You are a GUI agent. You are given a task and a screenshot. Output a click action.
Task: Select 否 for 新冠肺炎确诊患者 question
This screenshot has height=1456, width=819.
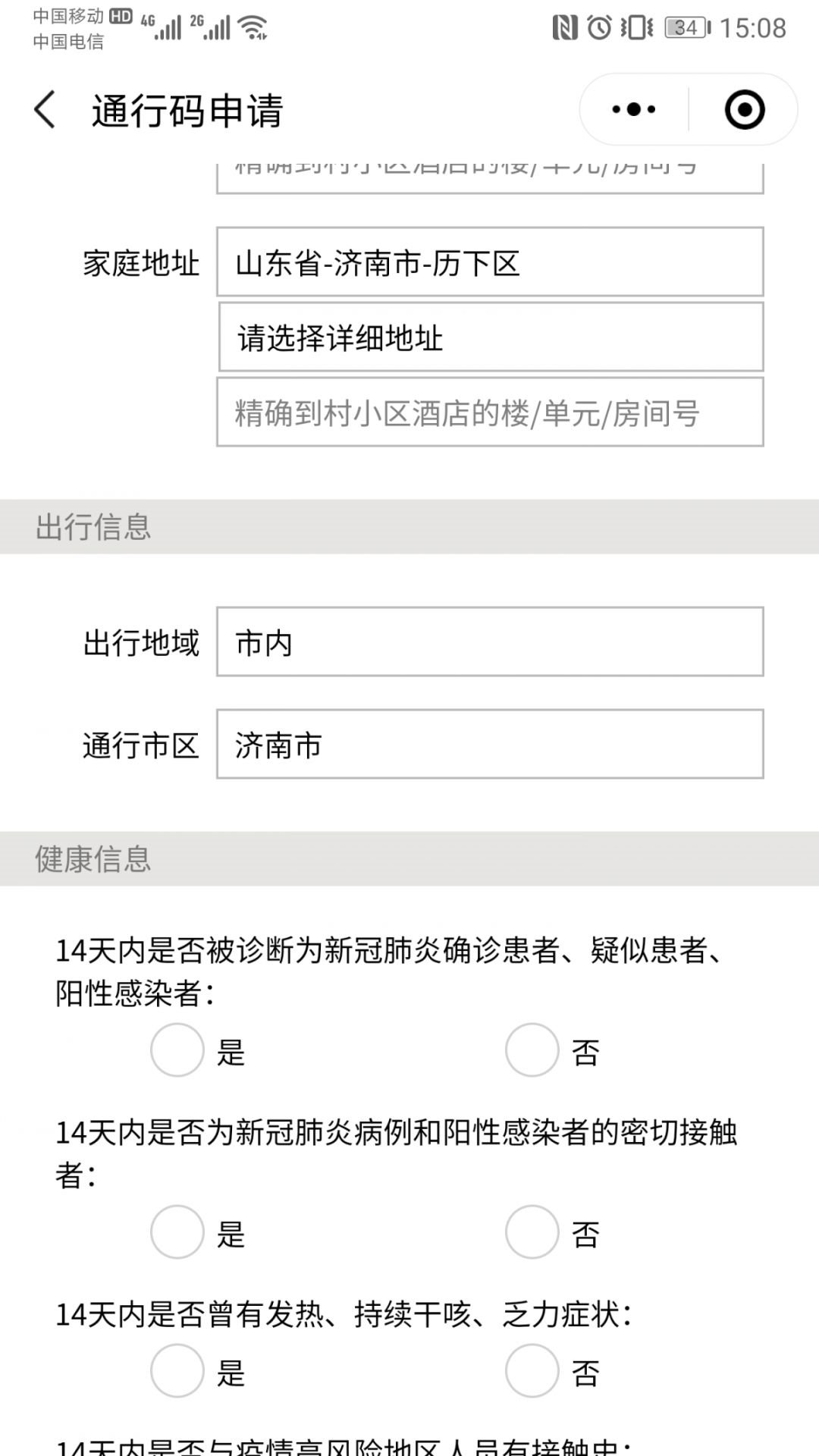click(x=532, y=1050)
